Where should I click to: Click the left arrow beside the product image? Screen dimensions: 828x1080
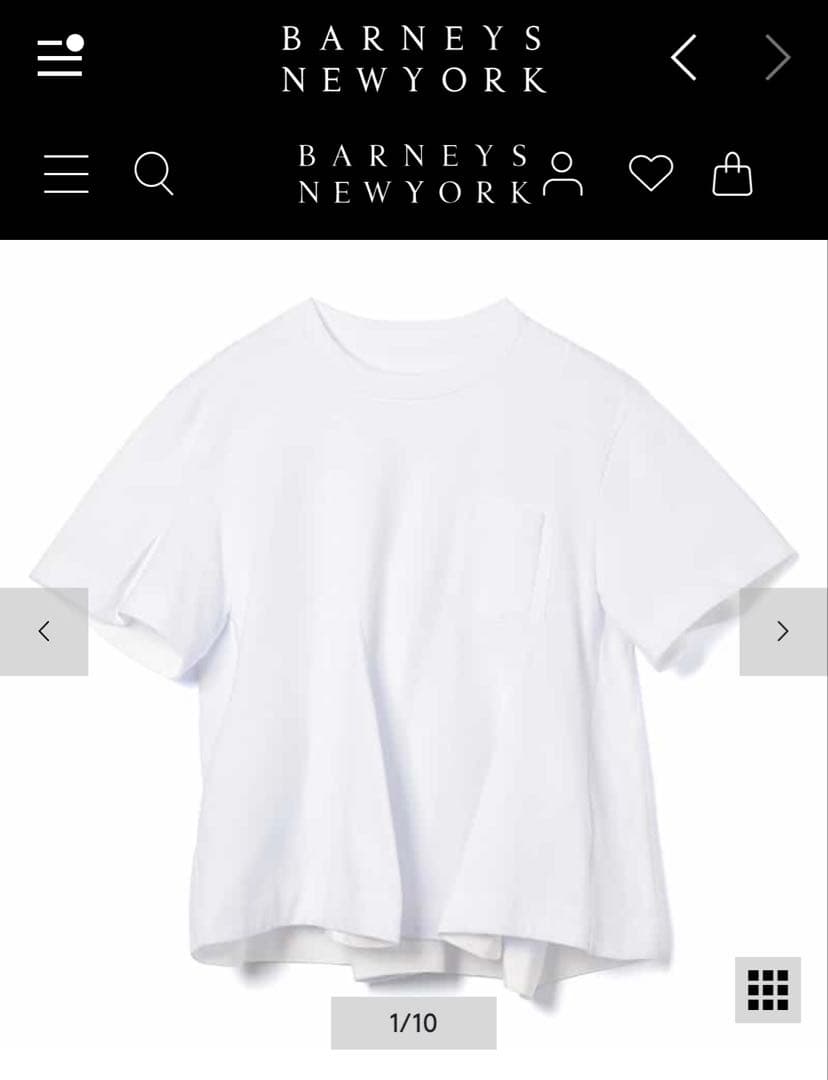[44, 632]
